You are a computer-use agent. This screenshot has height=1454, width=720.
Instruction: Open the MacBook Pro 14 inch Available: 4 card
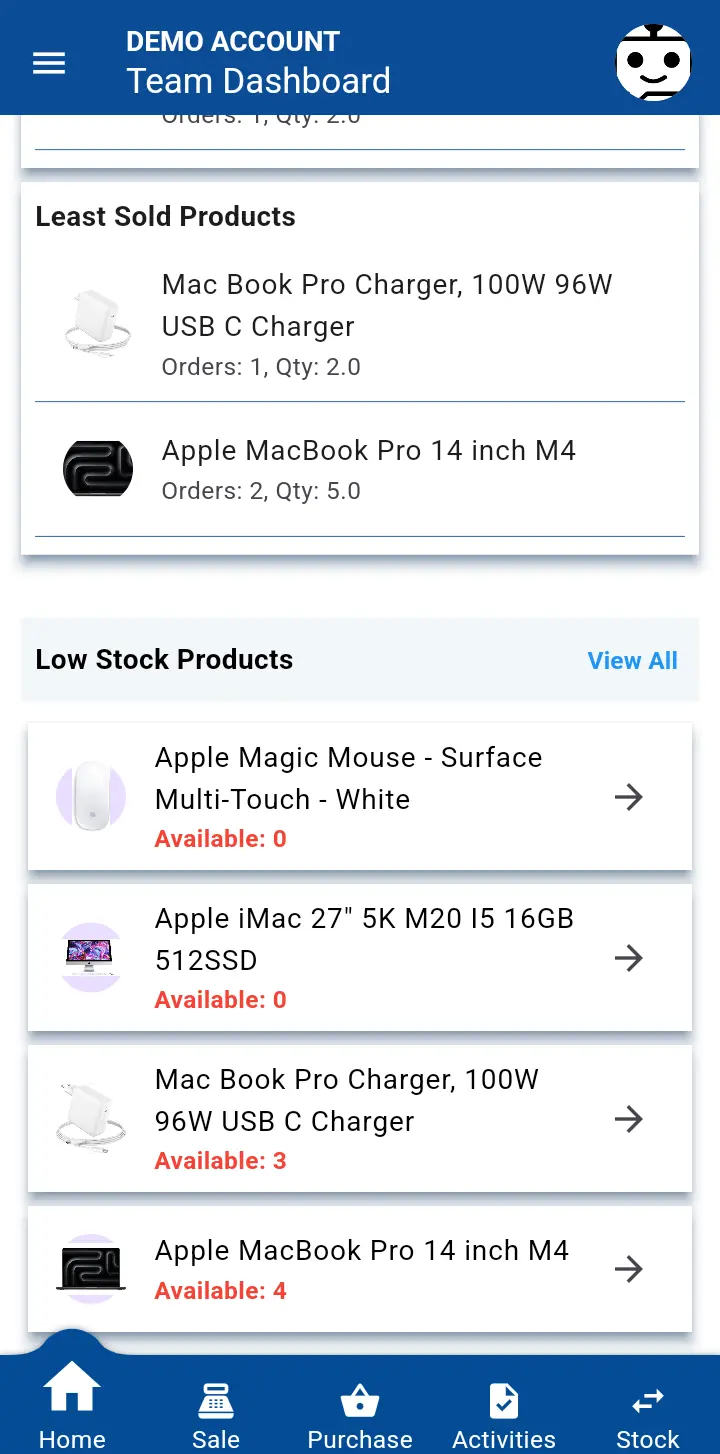[360, 1269]
